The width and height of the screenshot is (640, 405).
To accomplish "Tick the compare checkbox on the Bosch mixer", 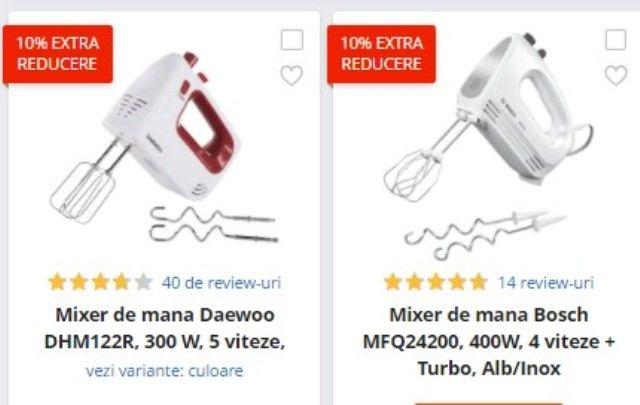I will click(x=616, y=40).
